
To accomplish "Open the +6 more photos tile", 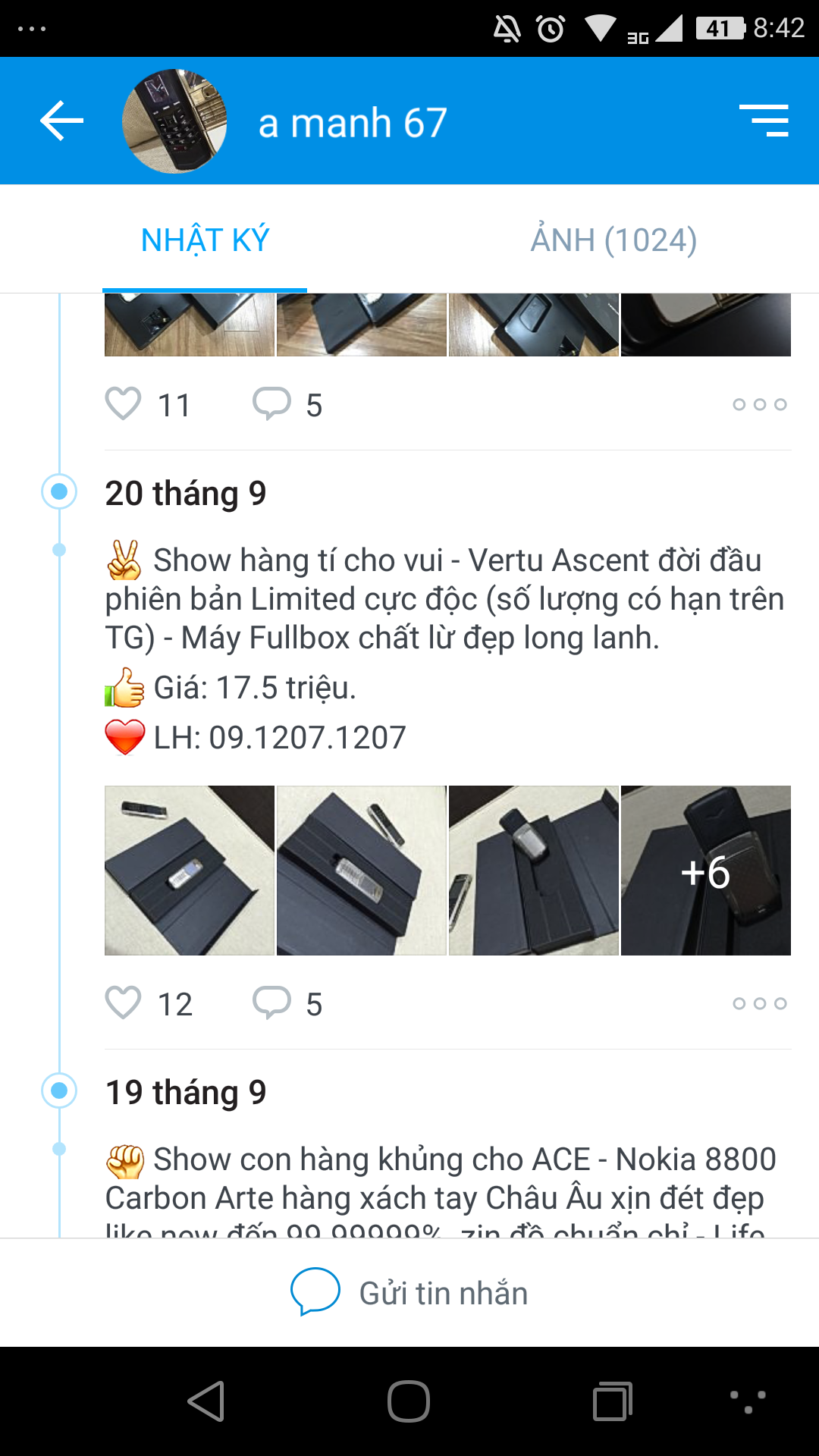I will coord(706,871).
